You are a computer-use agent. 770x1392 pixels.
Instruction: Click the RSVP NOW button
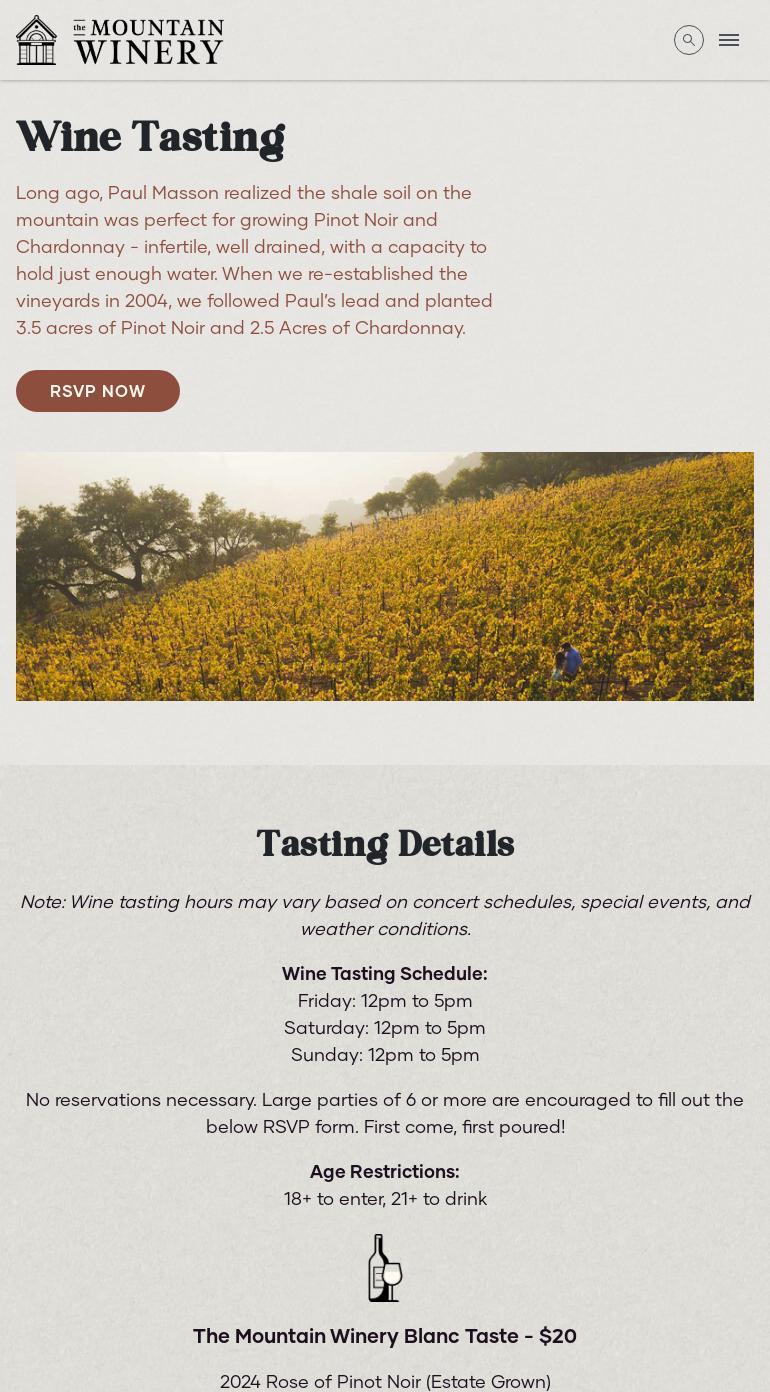[x=97, y=391]
